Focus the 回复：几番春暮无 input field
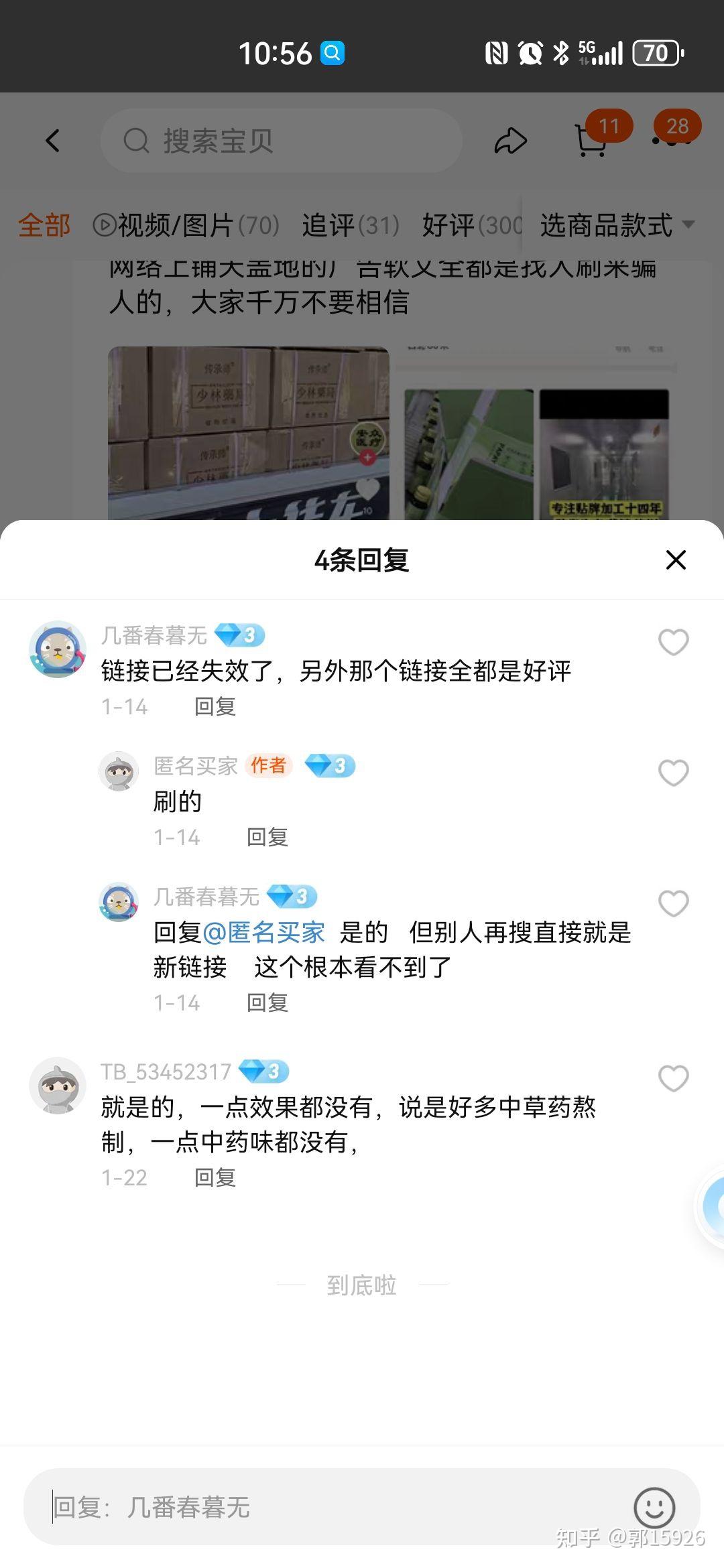This screenshot has width=724, height=1568. (328, 1507)
